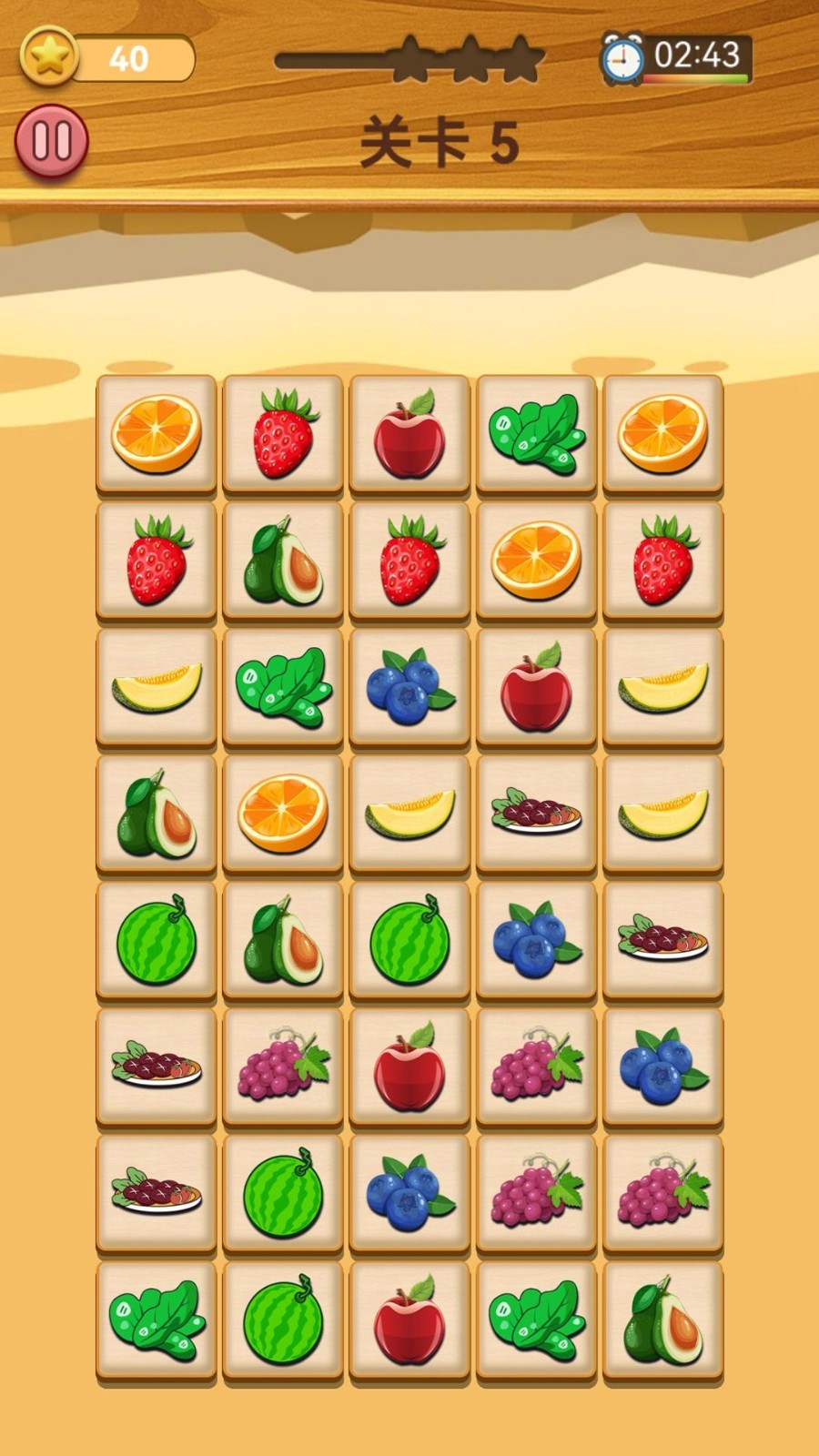Tap the avocado tile between two watermelon tiles
Image resolution: width=819 pixels, height=1456 pixels.
[283, 939]
